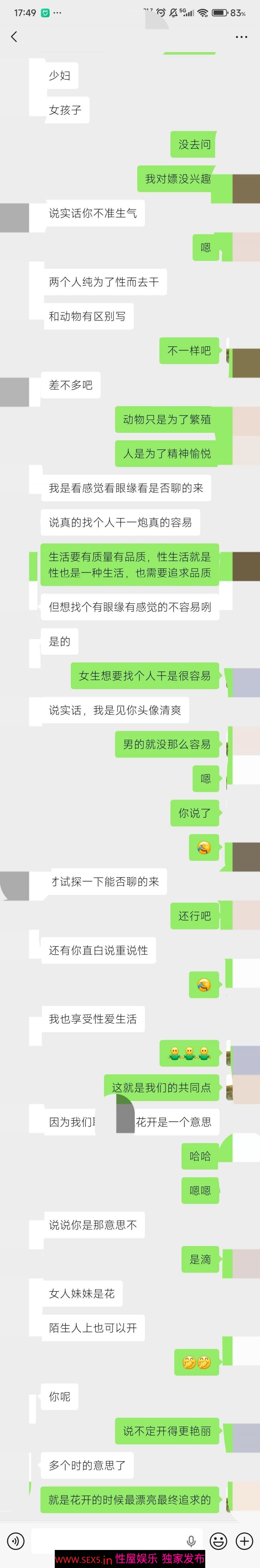This screenshot has width=260, height=1568.
Task: Switch to voice message input
Action: tap(15, 1541)
